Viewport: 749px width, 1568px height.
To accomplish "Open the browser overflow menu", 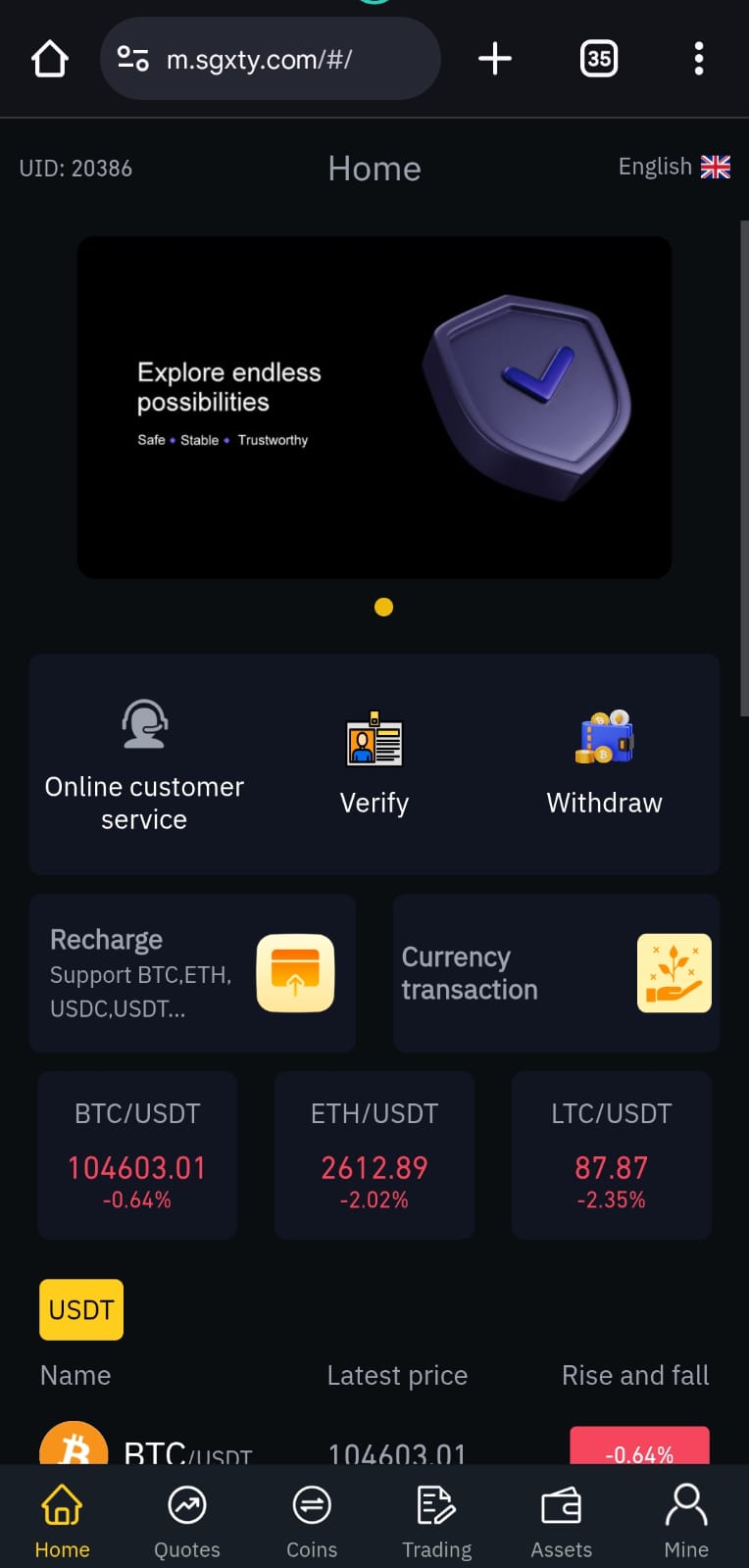I will 699,59.
